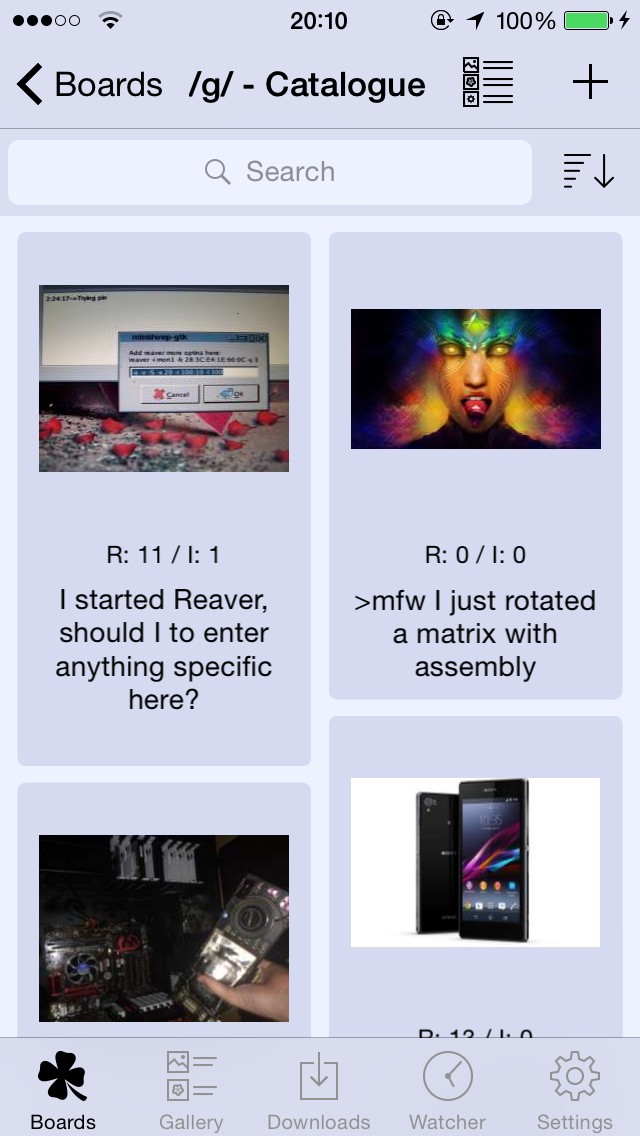Create a new thread with plus icon
Image resolution: width=640 pixels, height=1136 pixels.
(590, 82)
